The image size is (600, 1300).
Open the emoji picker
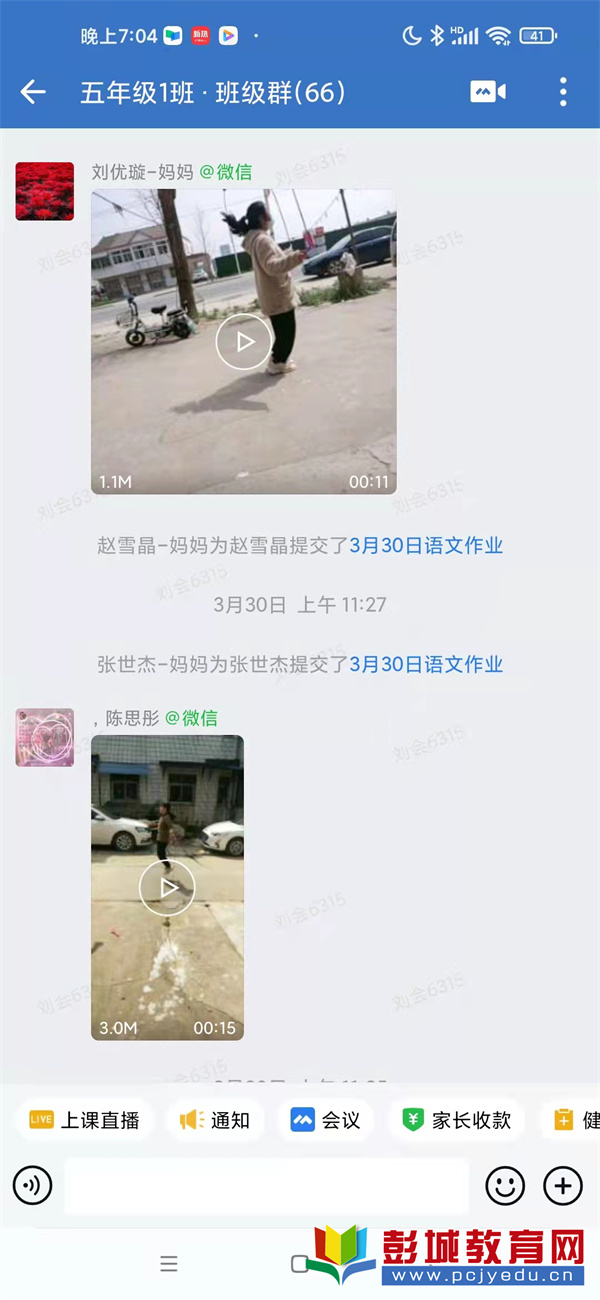click(505, 1187)
